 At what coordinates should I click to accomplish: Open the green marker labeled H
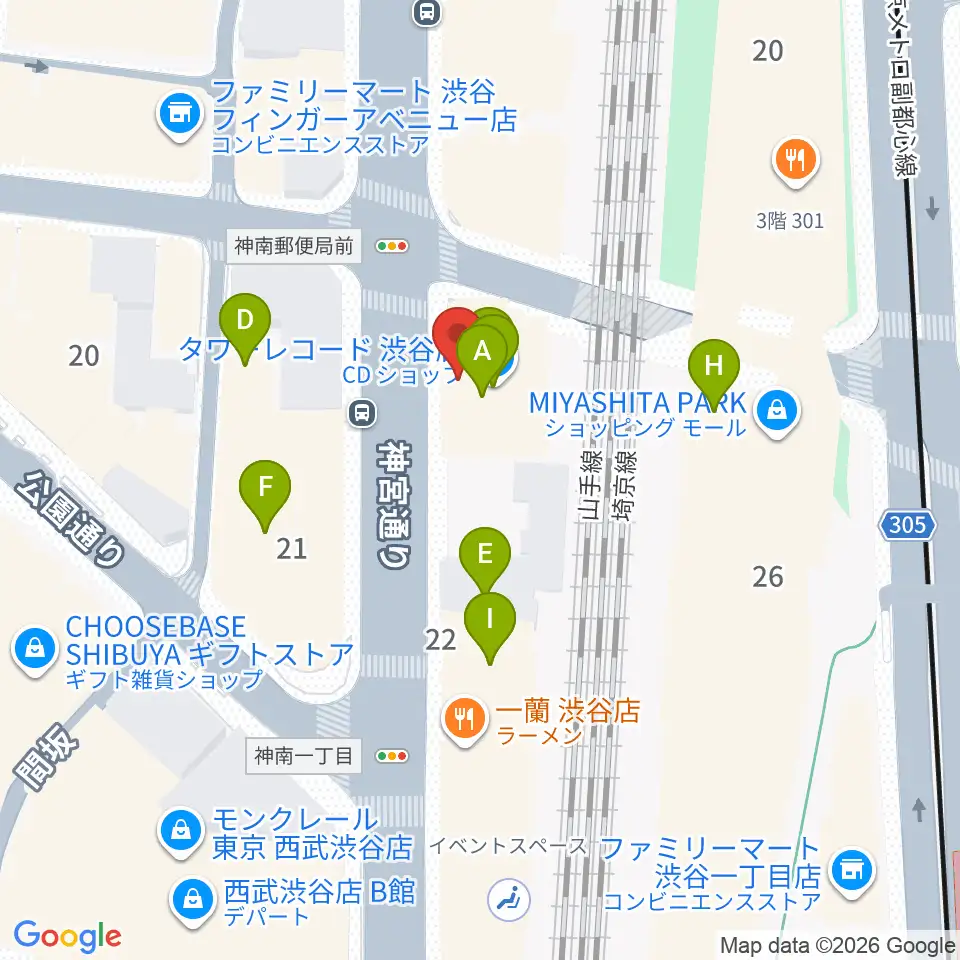[x=714, y=372]
